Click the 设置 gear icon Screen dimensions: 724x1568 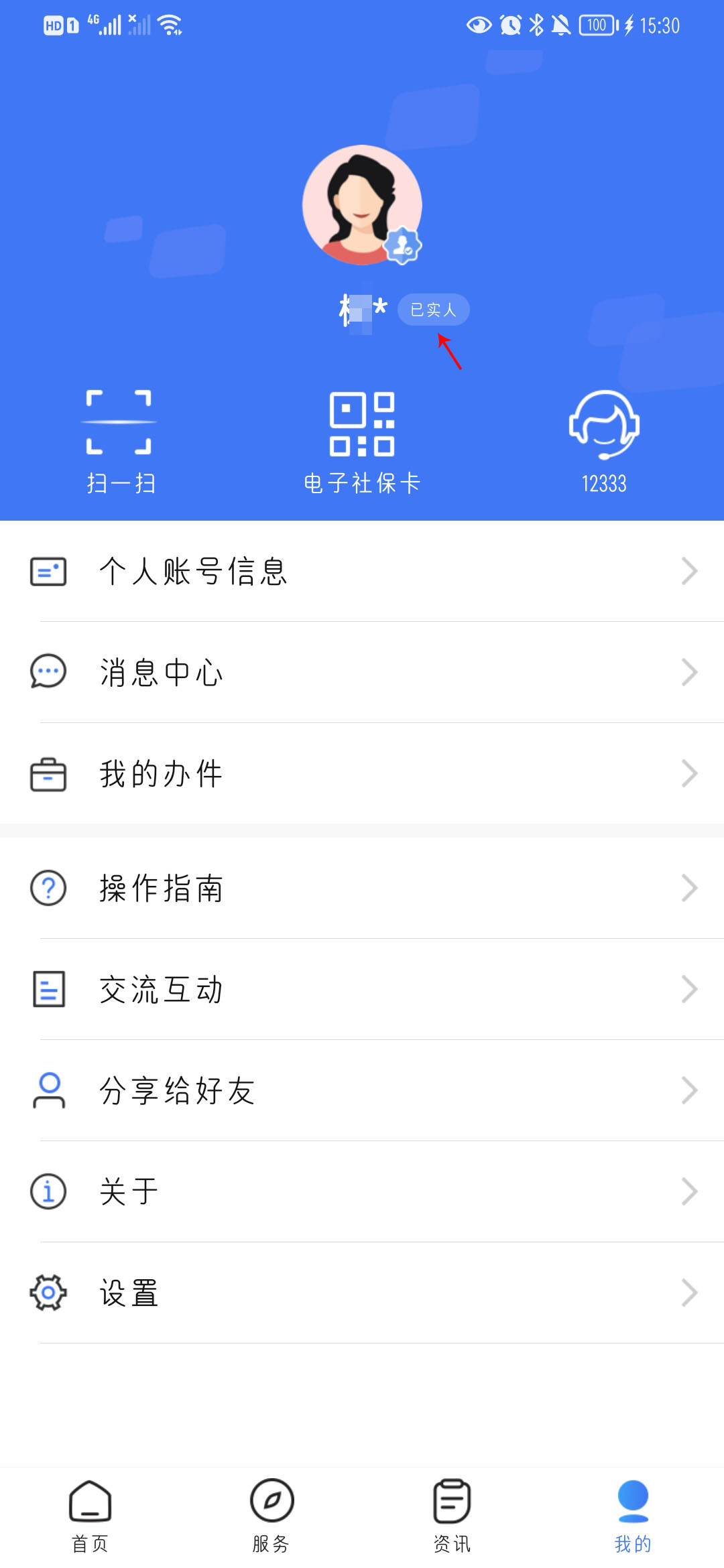point(47,1292)
